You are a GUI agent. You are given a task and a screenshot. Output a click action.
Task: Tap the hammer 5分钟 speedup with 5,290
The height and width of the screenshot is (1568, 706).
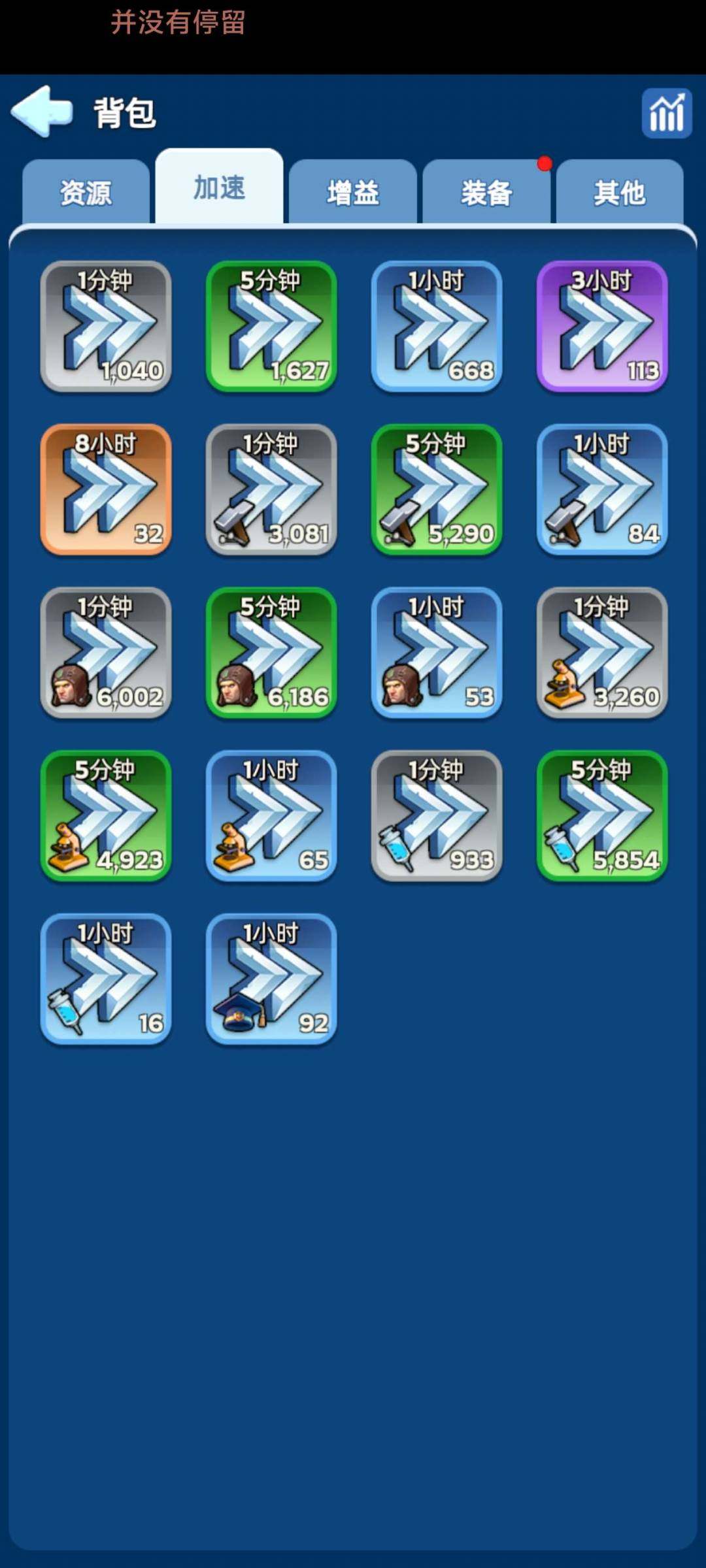[437, 489]
